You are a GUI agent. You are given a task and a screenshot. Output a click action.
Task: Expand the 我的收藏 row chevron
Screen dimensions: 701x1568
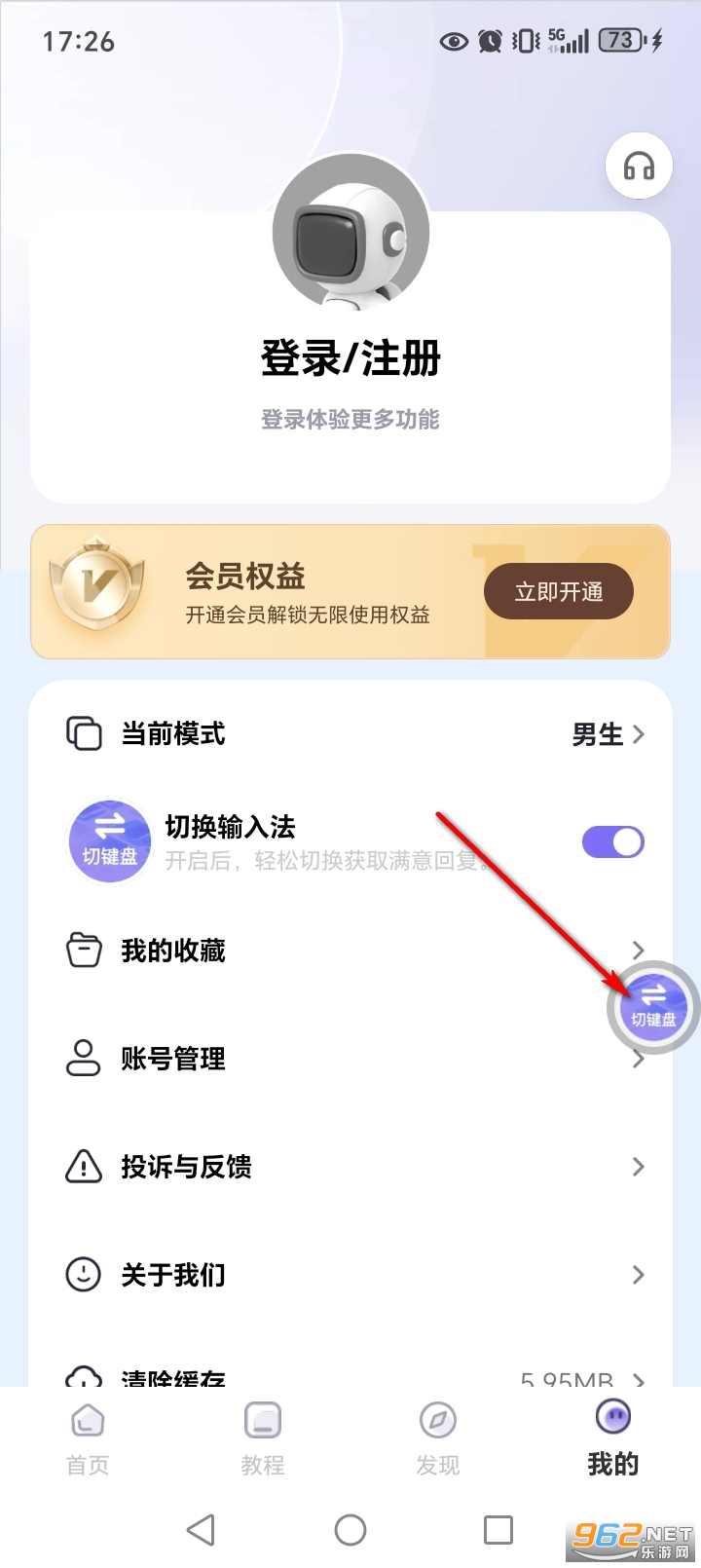pos(638,950)
